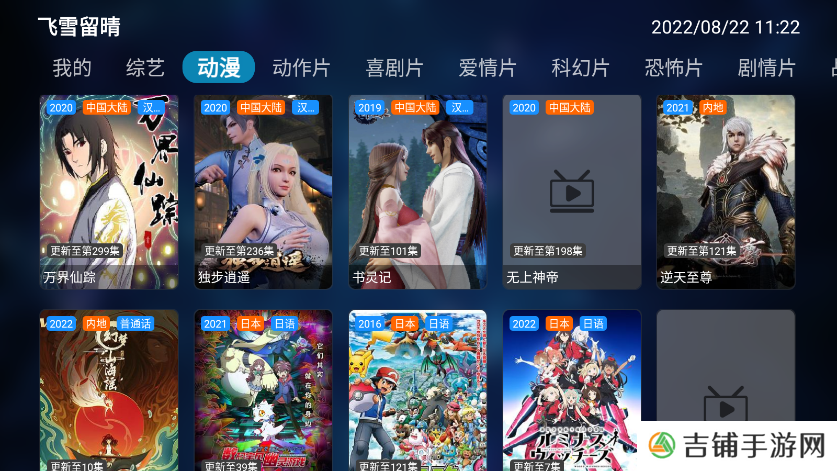Go to the 科幻片 tab
The width and height of the screenshot is (837, 471).
[x=580, y=68]
